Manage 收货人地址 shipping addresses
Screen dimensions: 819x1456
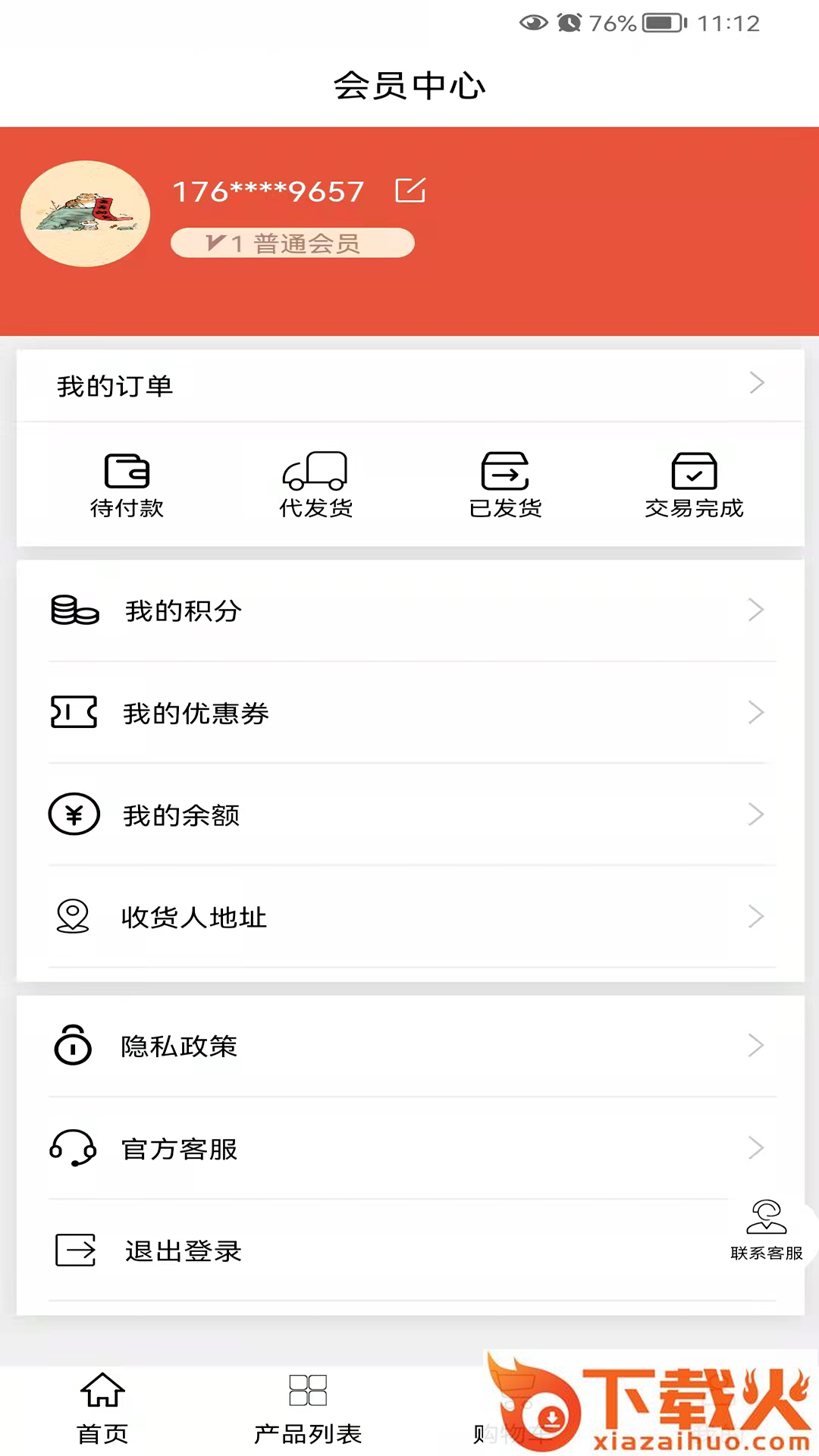point(409,918)
